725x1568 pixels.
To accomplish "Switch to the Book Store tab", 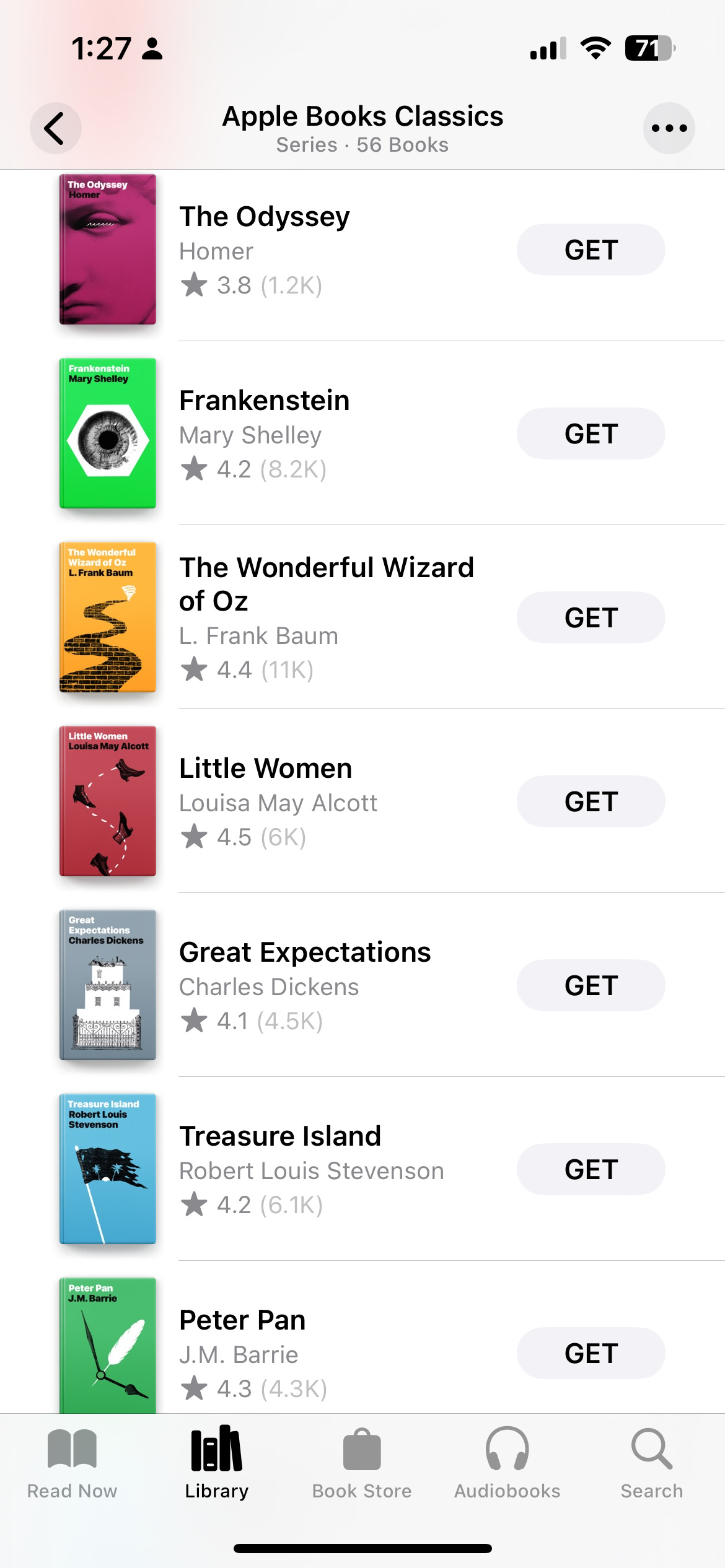I will pyautogui.click(x=362, y=1463).
